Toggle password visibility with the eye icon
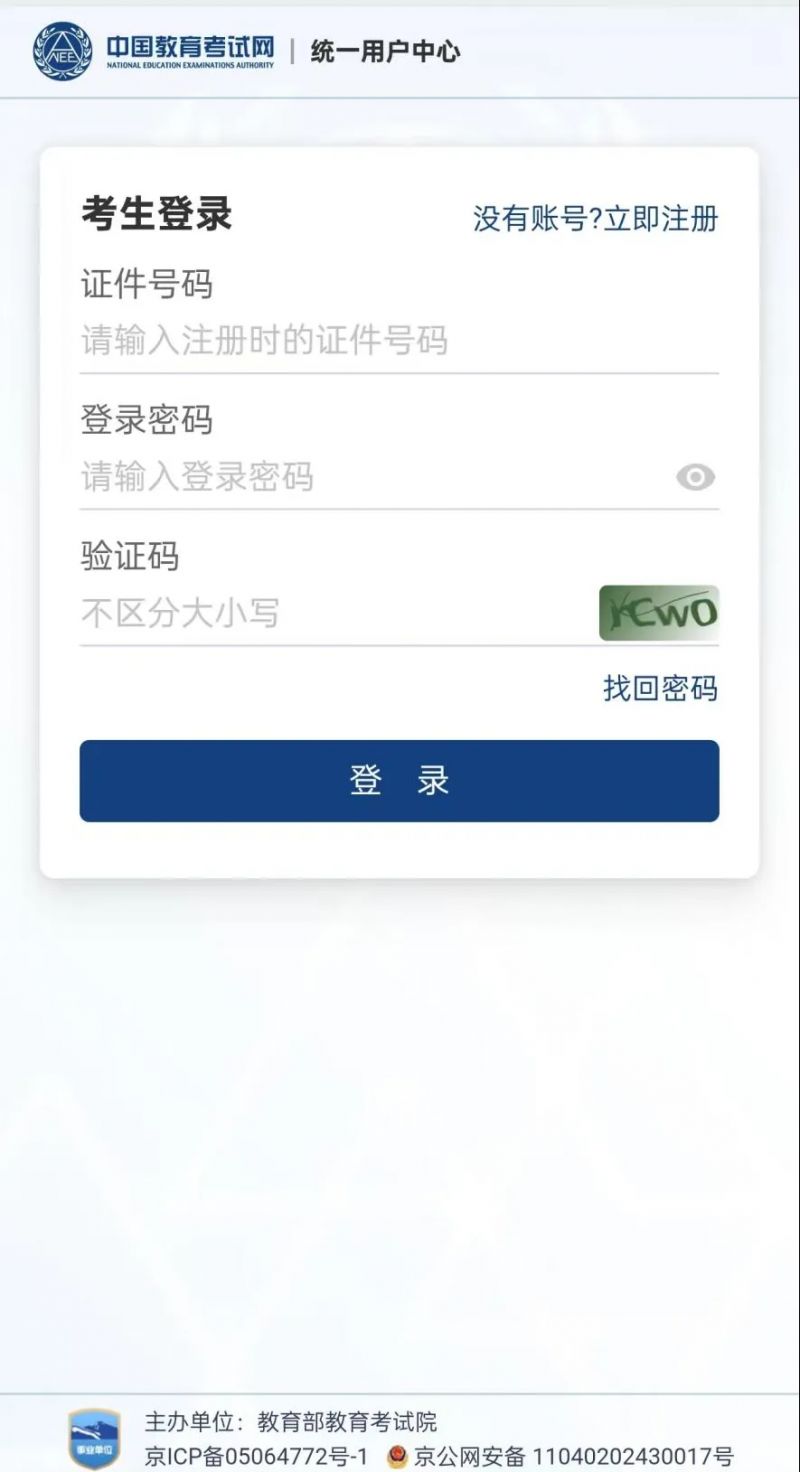This screenshot has width=800, height=1472. (x=695, y=478)
